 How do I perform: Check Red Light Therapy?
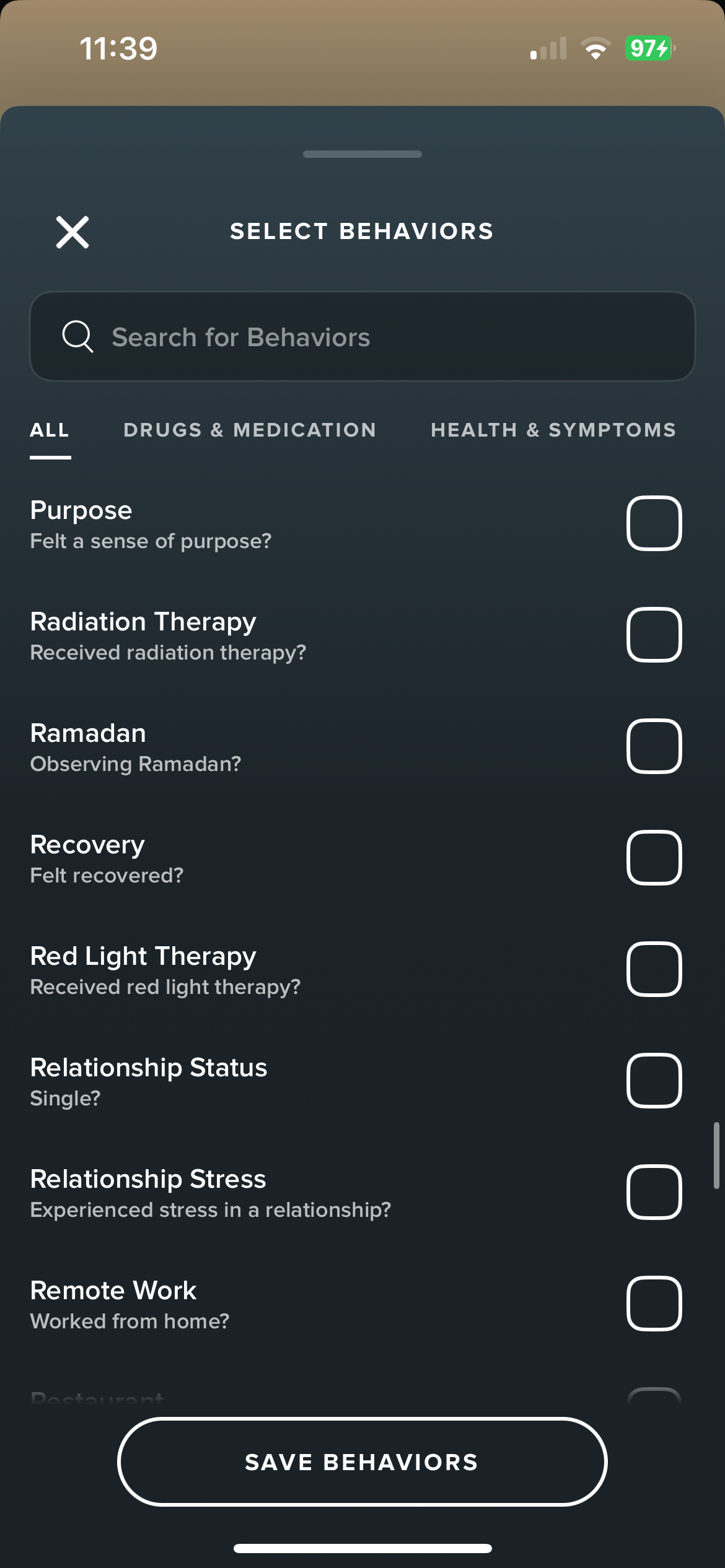[x=654, y=969]
